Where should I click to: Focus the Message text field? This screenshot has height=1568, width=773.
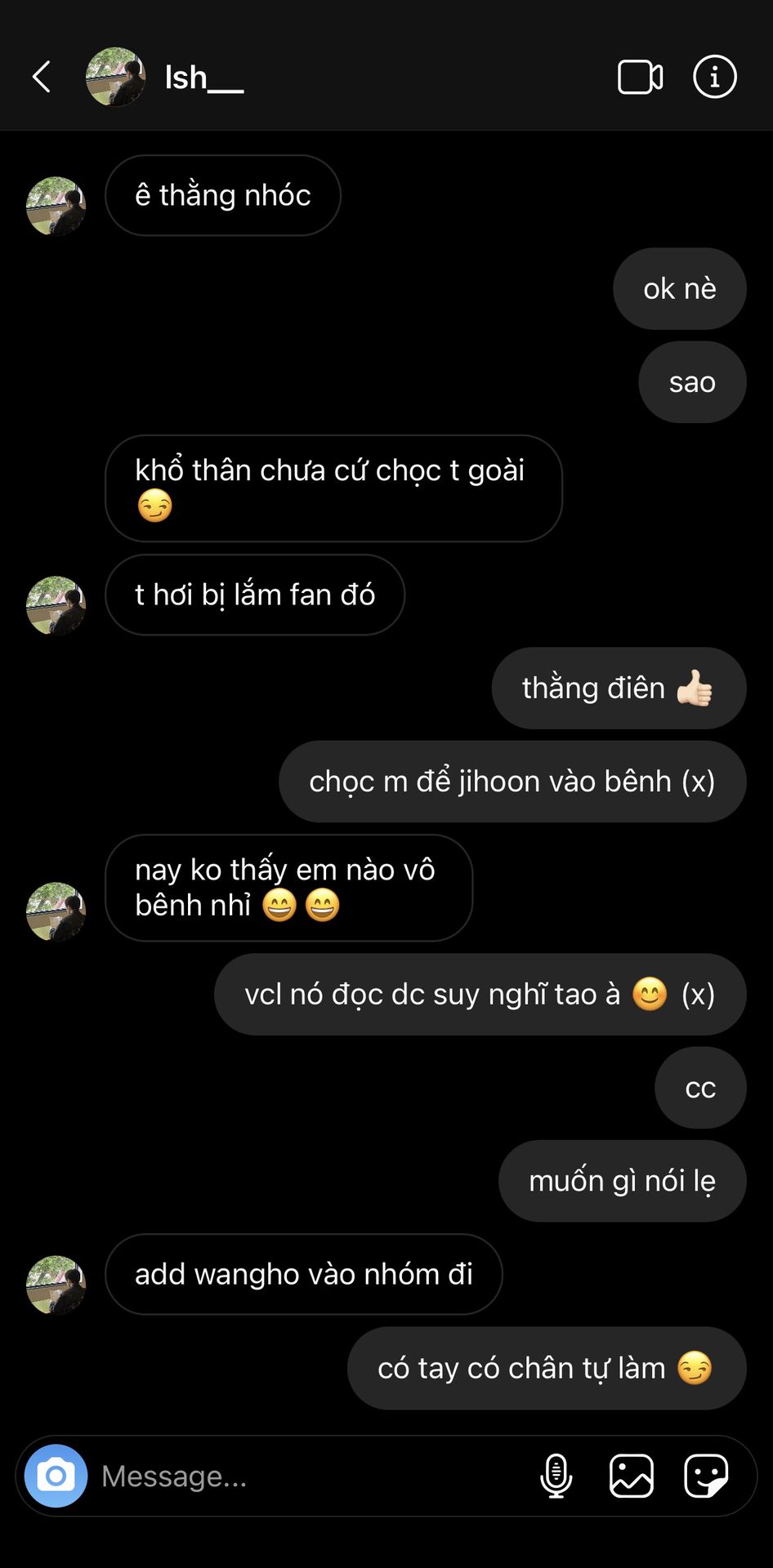[x=311, y=1476]
